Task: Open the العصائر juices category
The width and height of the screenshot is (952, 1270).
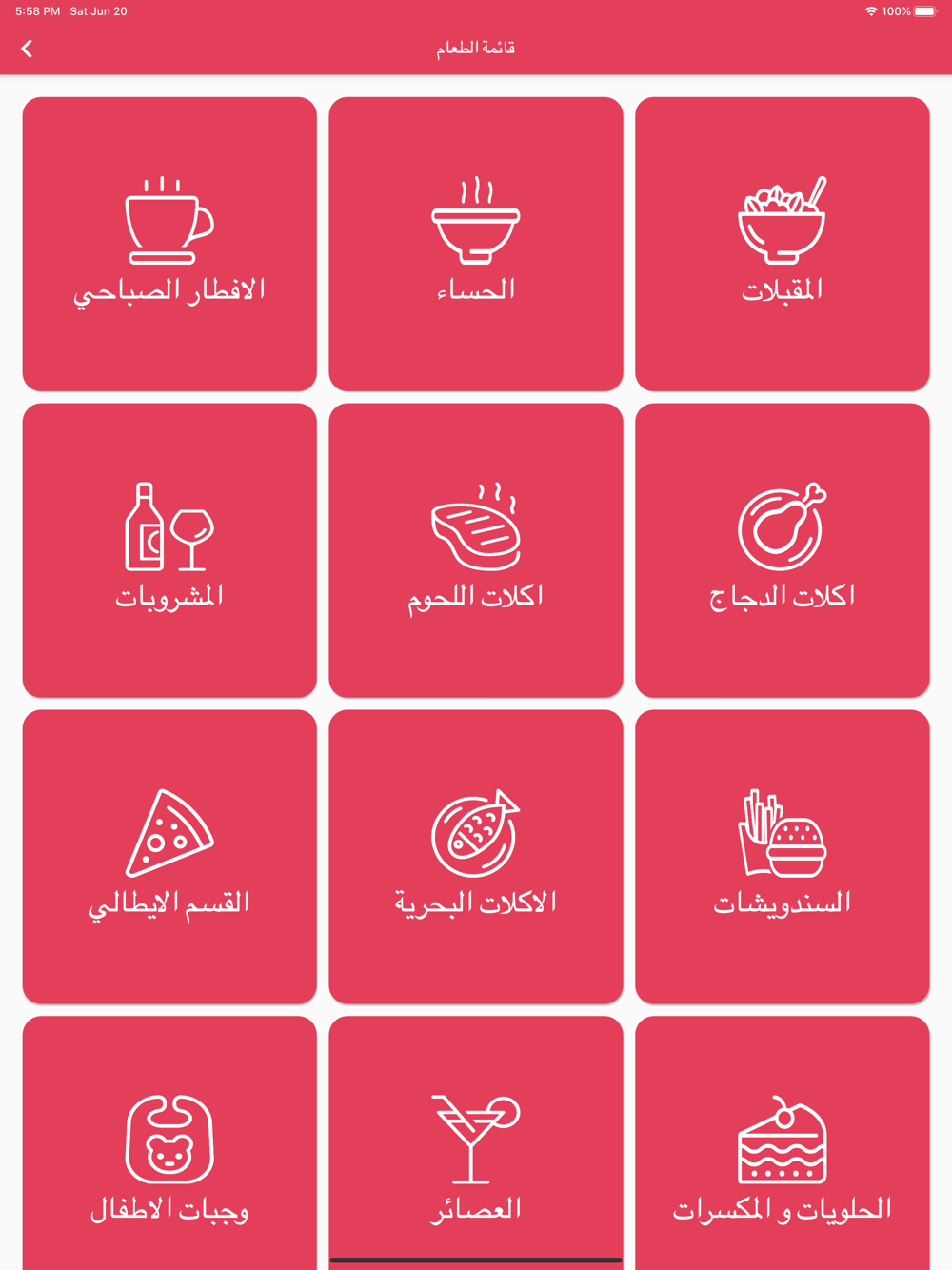Action: pos(476,1143)
